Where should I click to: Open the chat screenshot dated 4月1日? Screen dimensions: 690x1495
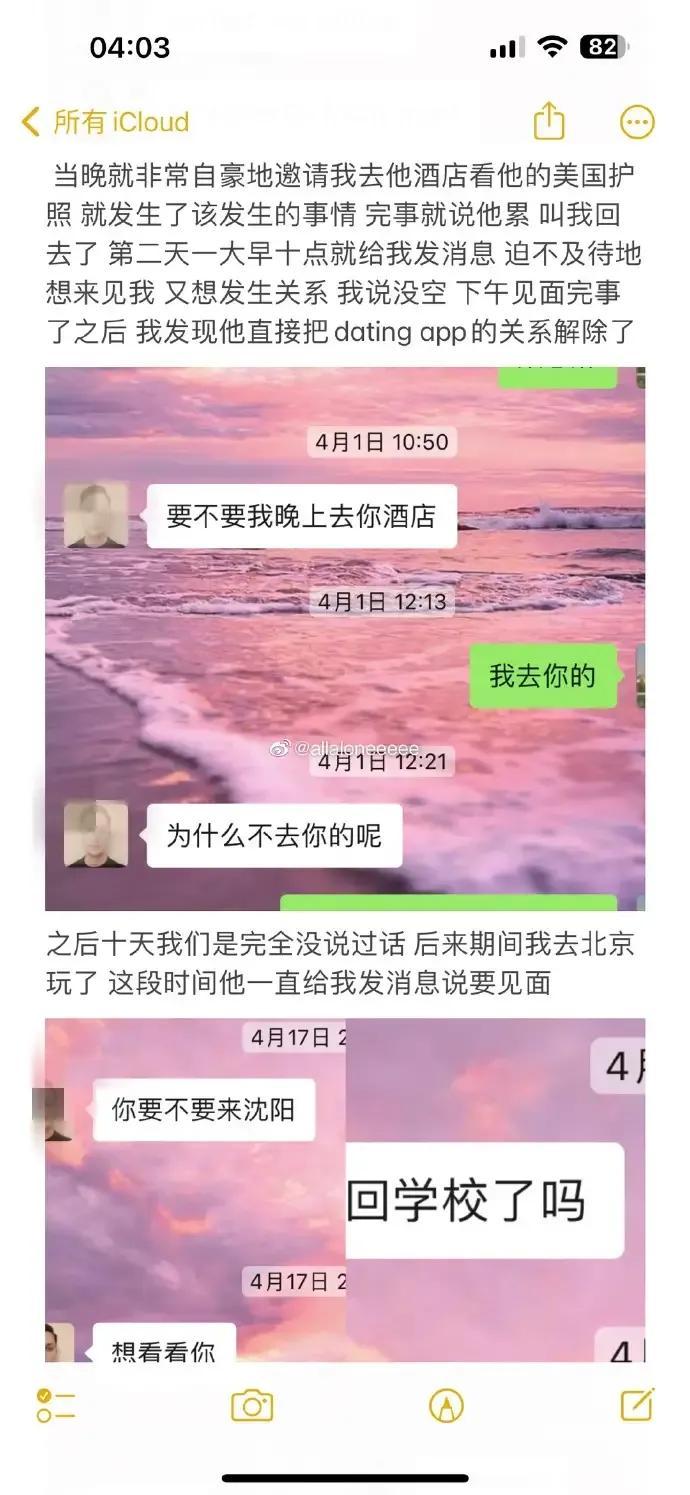coord(345,638)
